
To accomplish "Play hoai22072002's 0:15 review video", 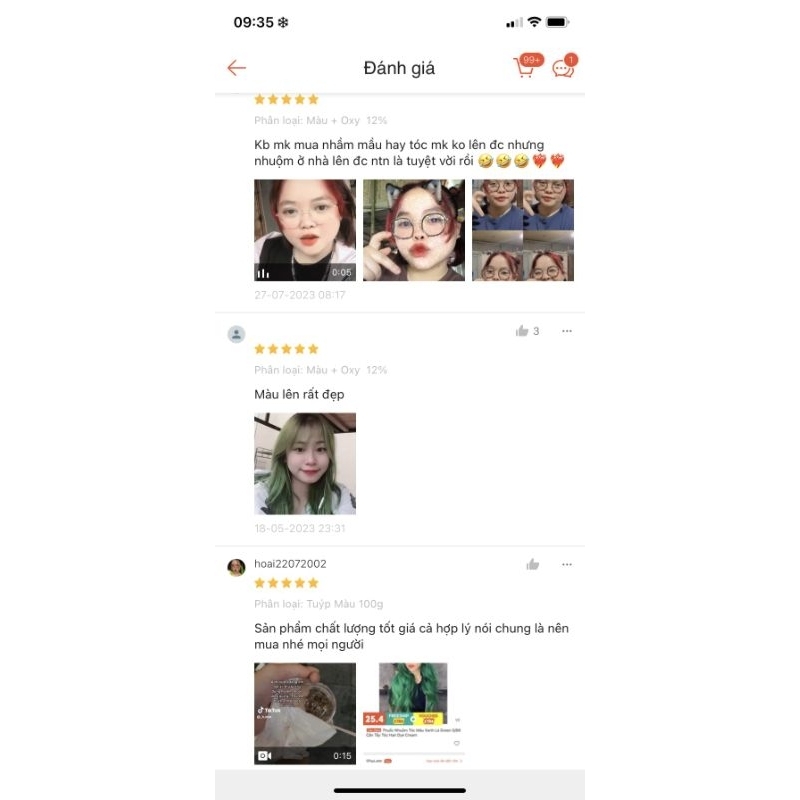I will [x=304, y=713].
